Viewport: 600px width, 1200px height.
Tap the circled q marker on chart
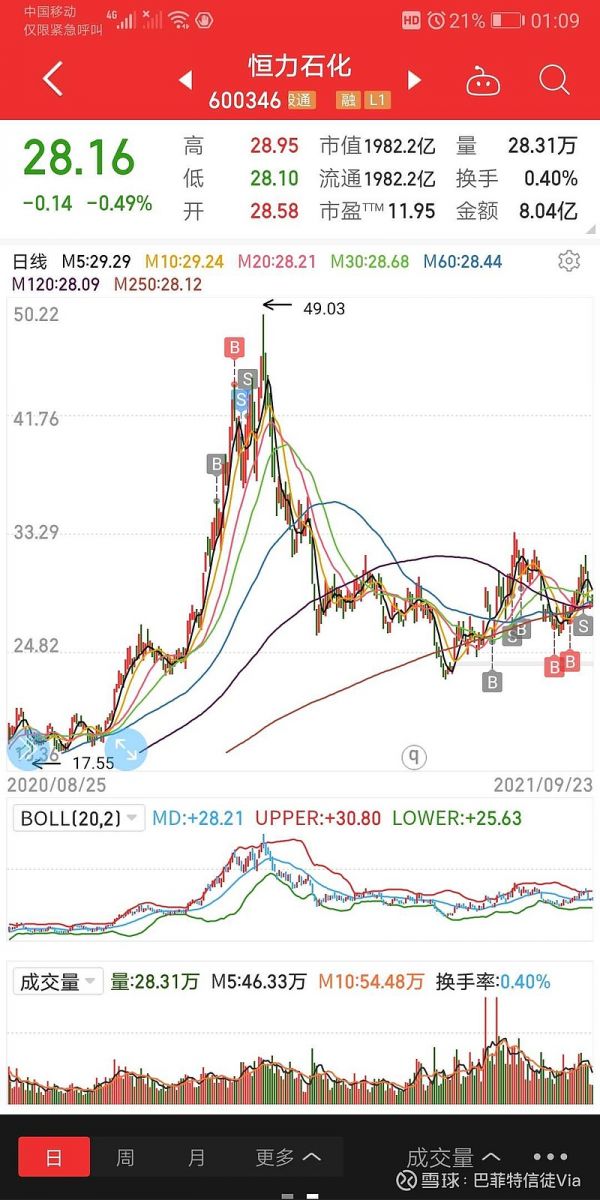(414, 757)
